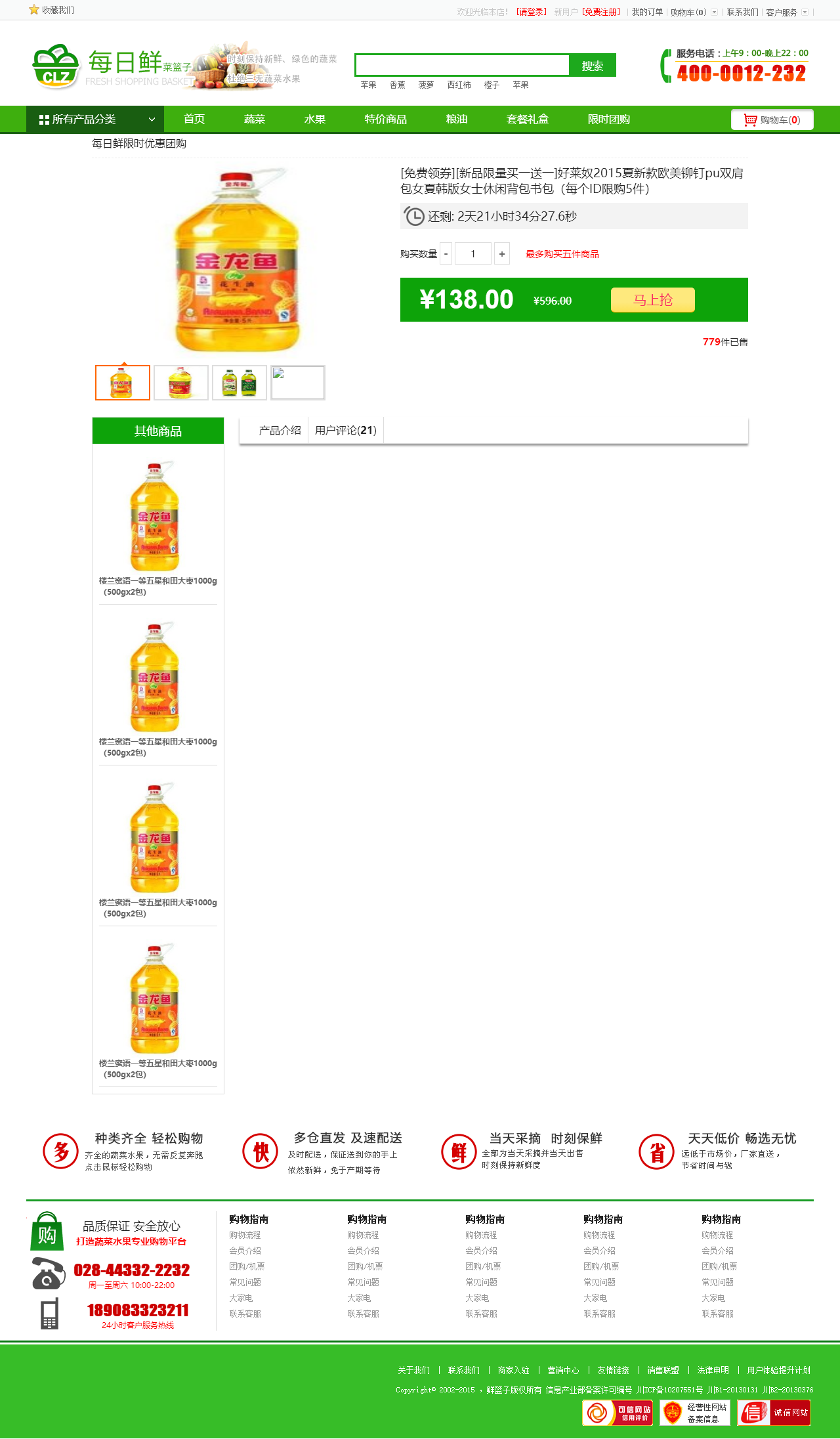The height and width of the screenshot is (1439, 840).
Task: Increase purchase quantity with plus
Action: point(502,254)
